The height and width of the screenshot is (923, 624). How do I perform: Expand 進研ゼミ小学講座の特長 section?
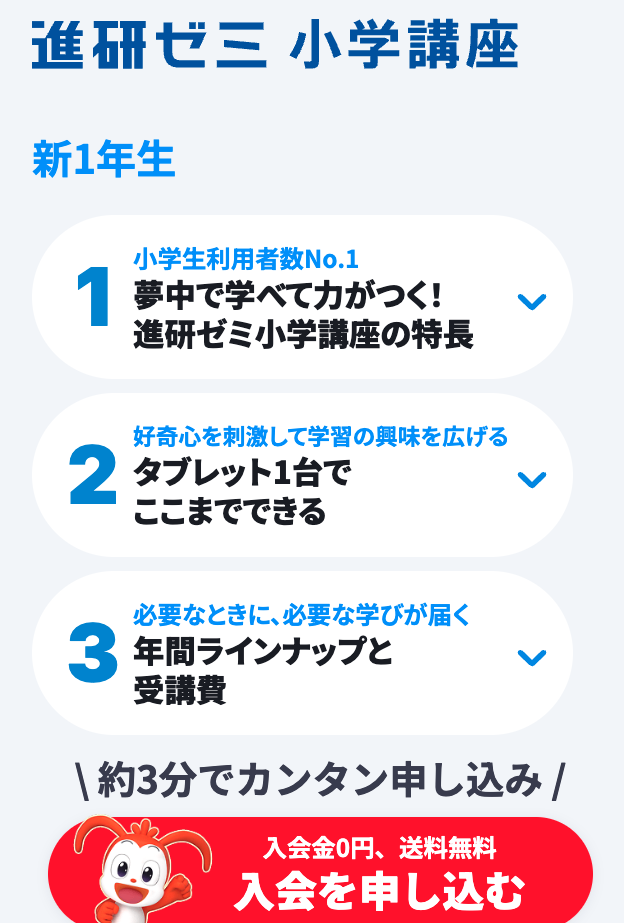pos(531,300)
